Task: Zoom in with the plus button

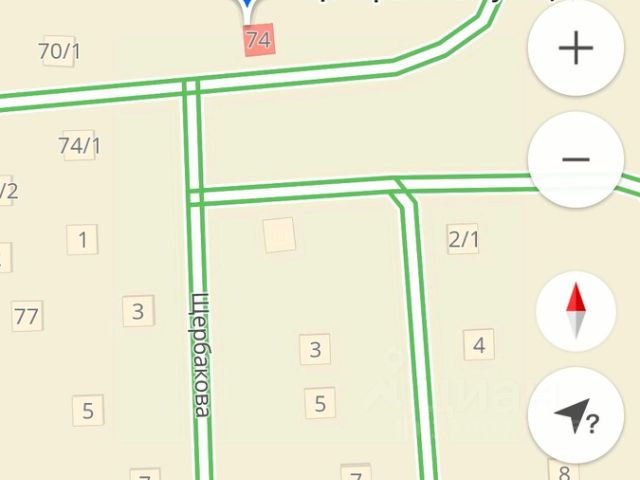Action: coord(575,49)
